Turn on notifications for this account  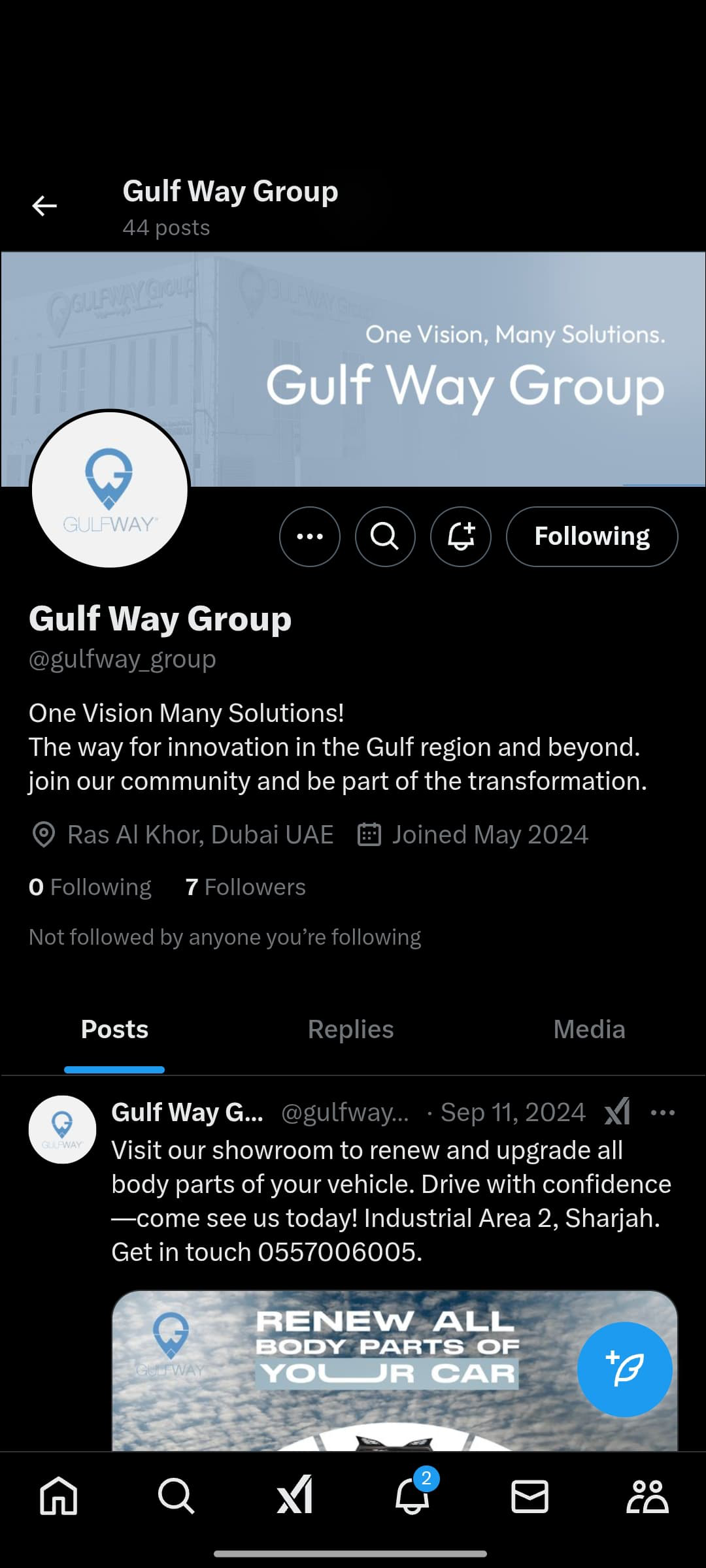click(460, 536)
